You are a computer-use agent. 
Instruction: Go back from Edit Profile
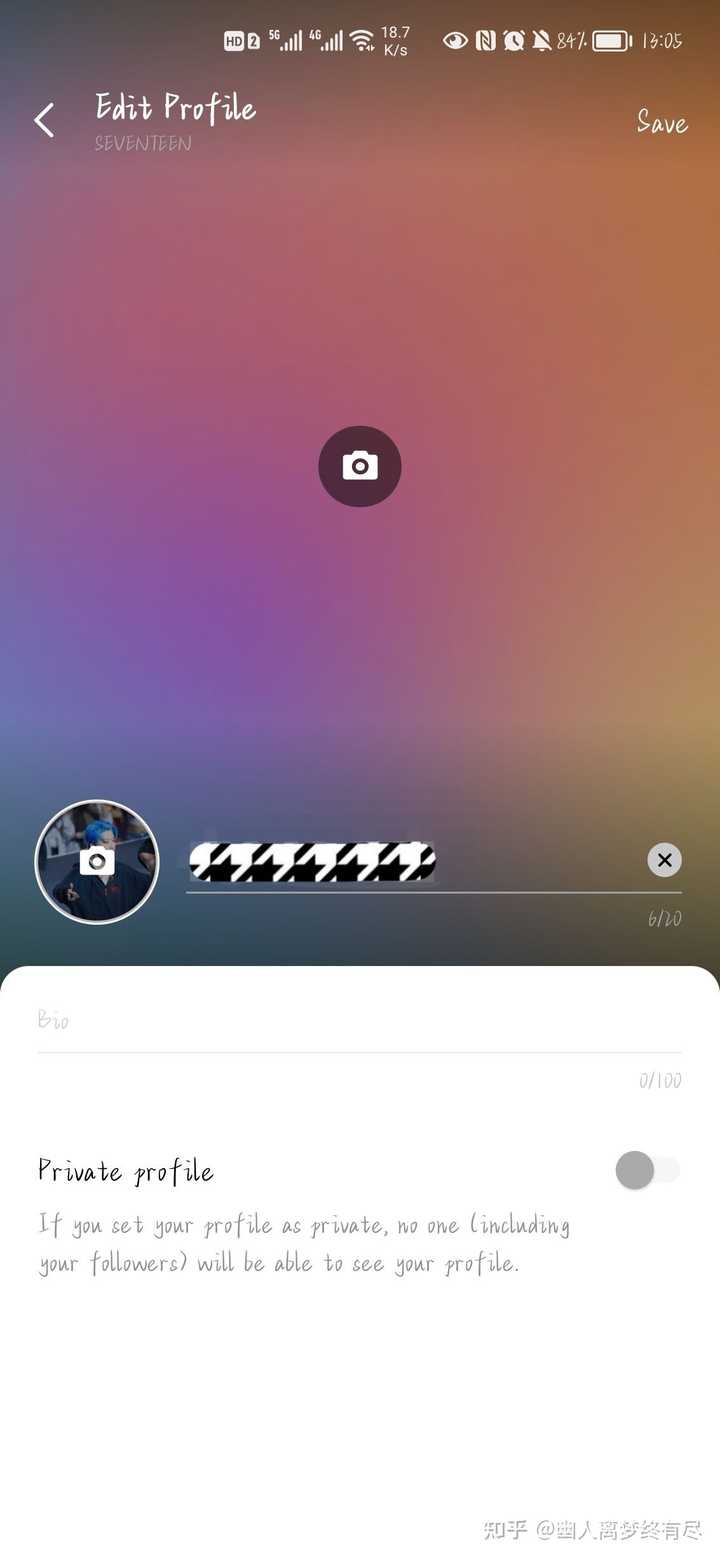pos(44,121)
